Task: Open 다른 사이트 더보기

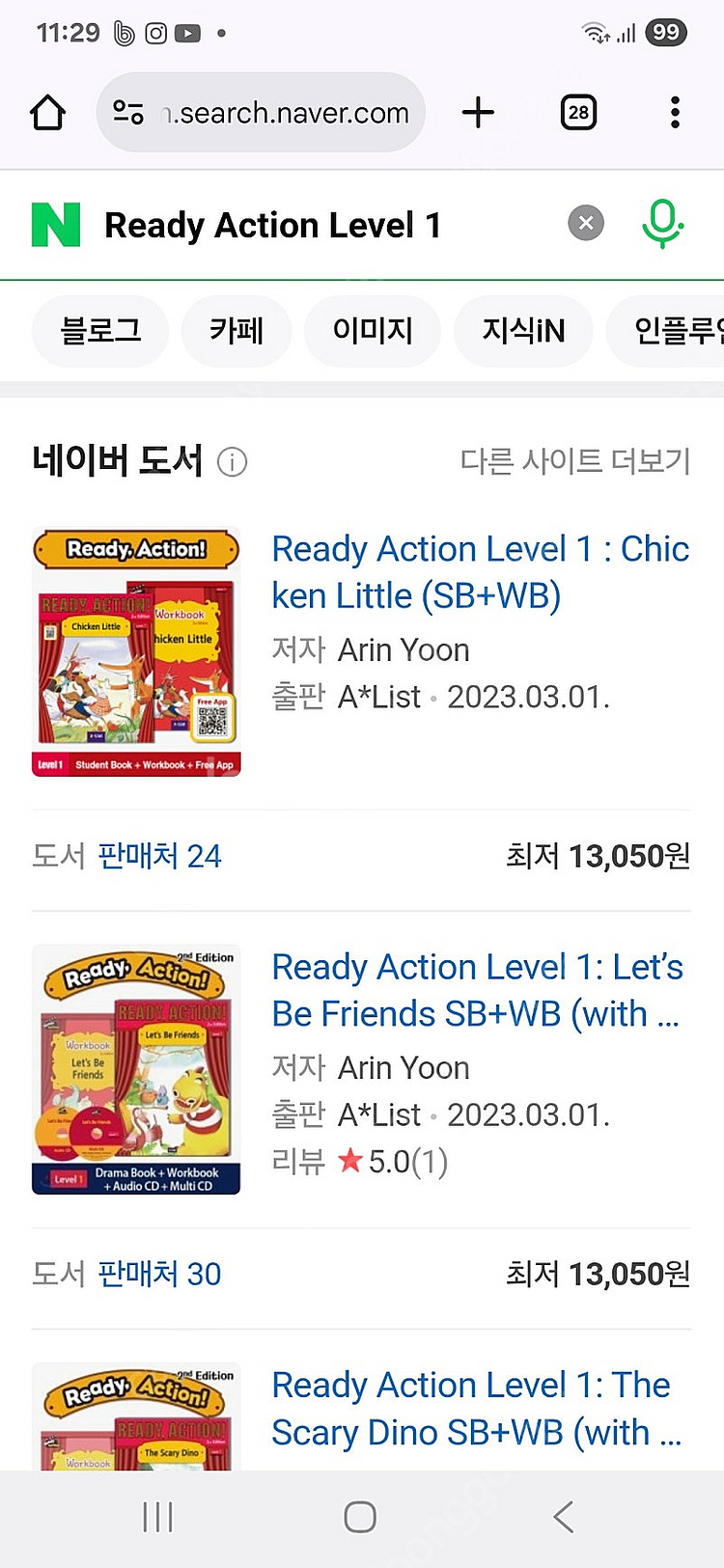Action: 575,461
